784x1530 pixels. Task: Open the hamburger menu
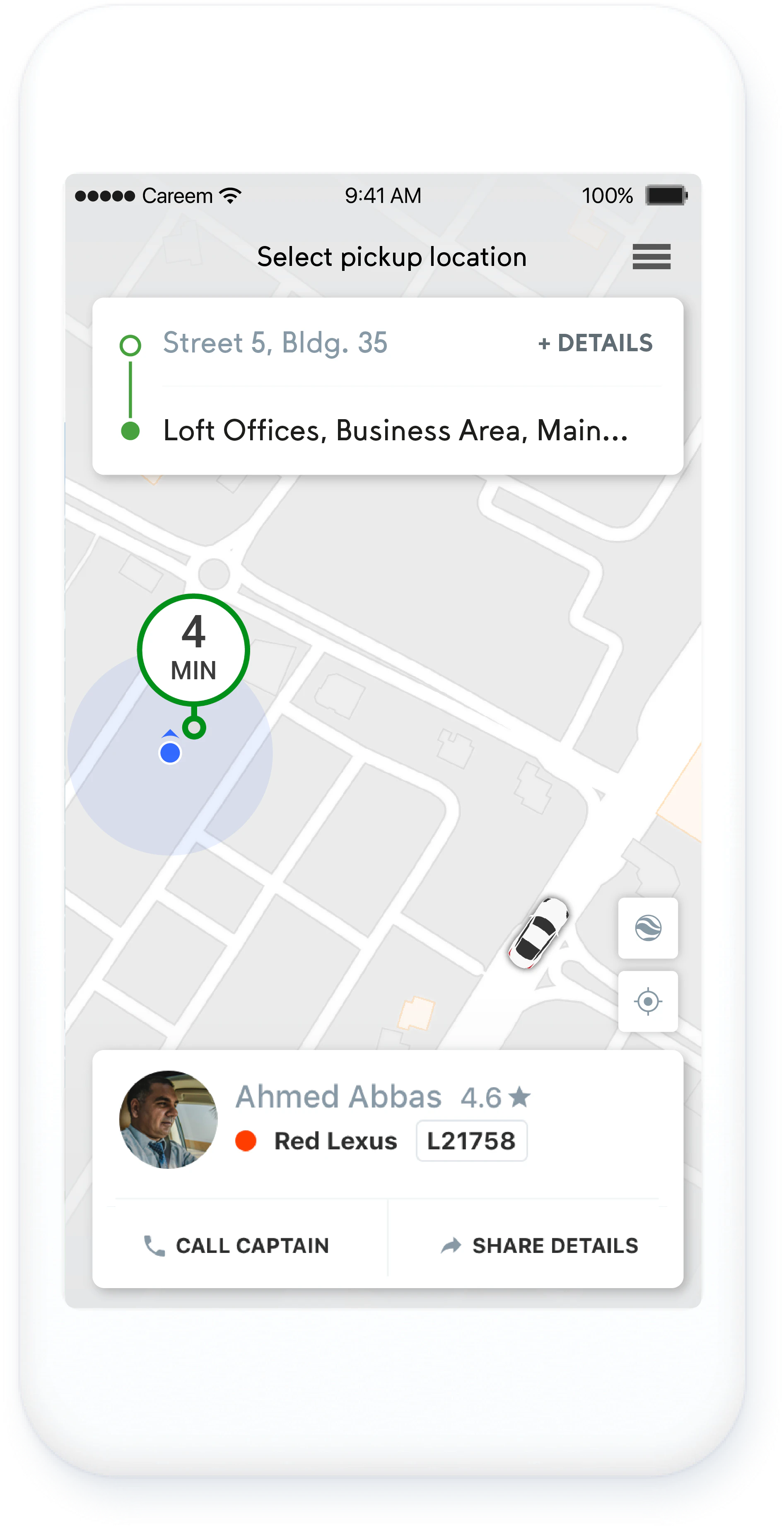(651, 256)
